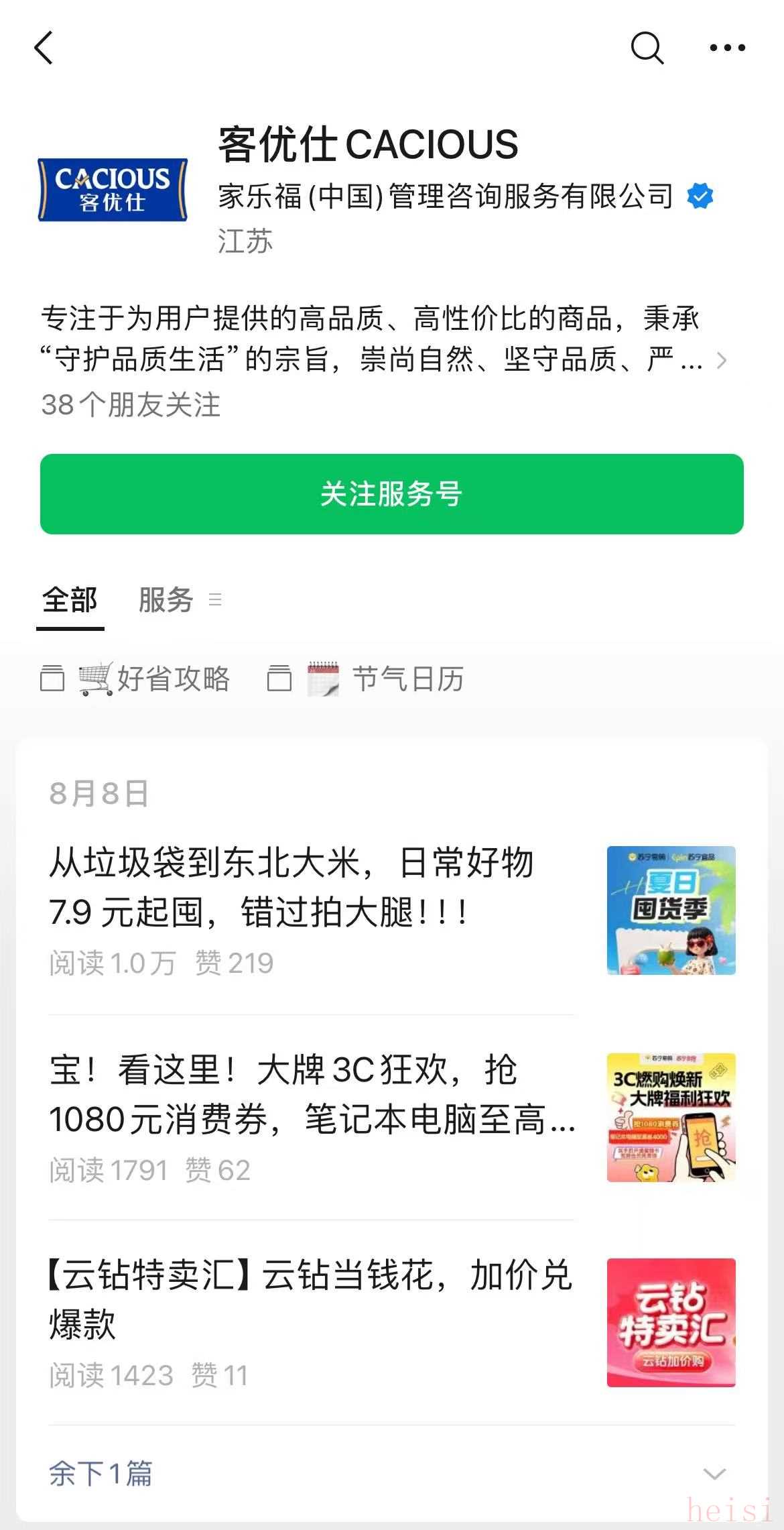
Task: Open article 从垃圾袋到东北大米
Action: click(x=291, y=886)
